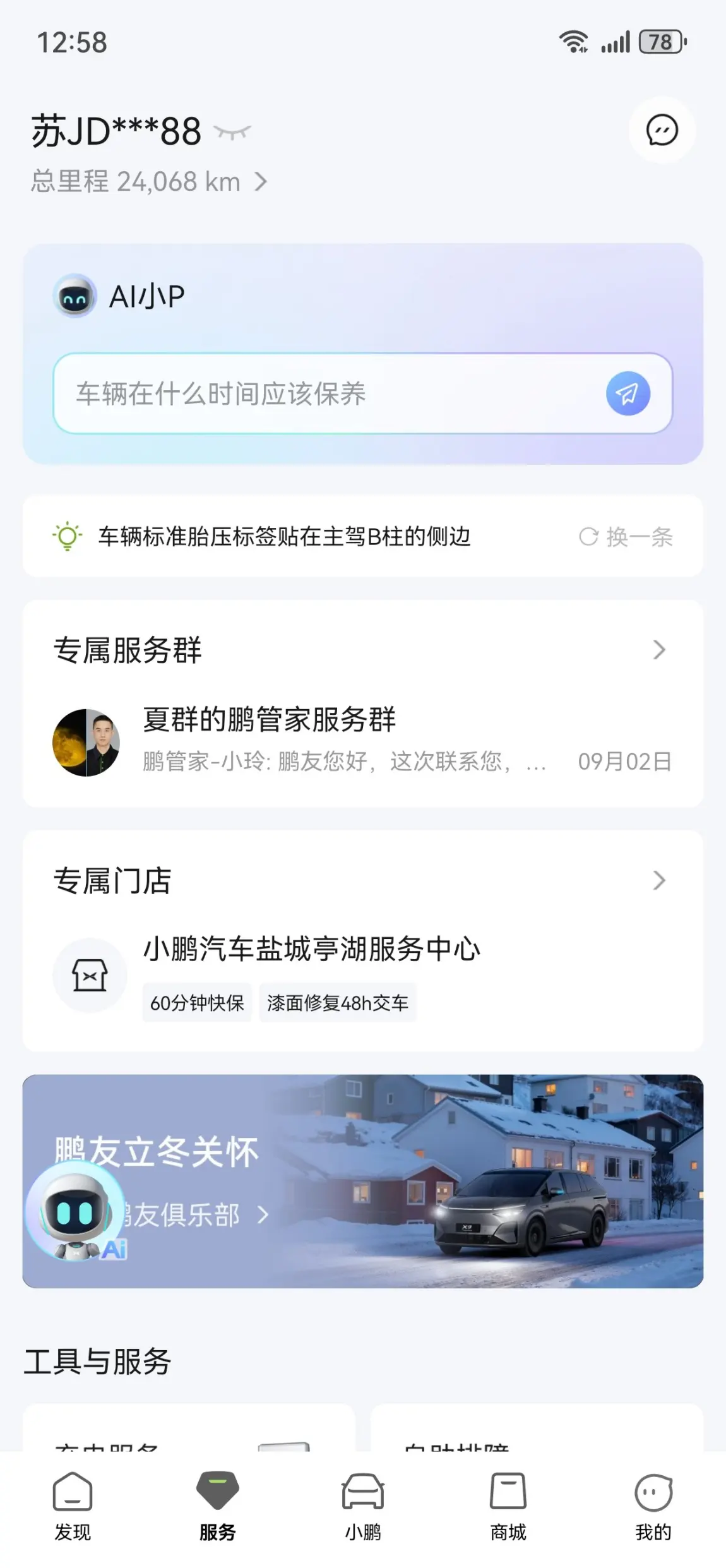View total mileage 24,068 km details

149,182
